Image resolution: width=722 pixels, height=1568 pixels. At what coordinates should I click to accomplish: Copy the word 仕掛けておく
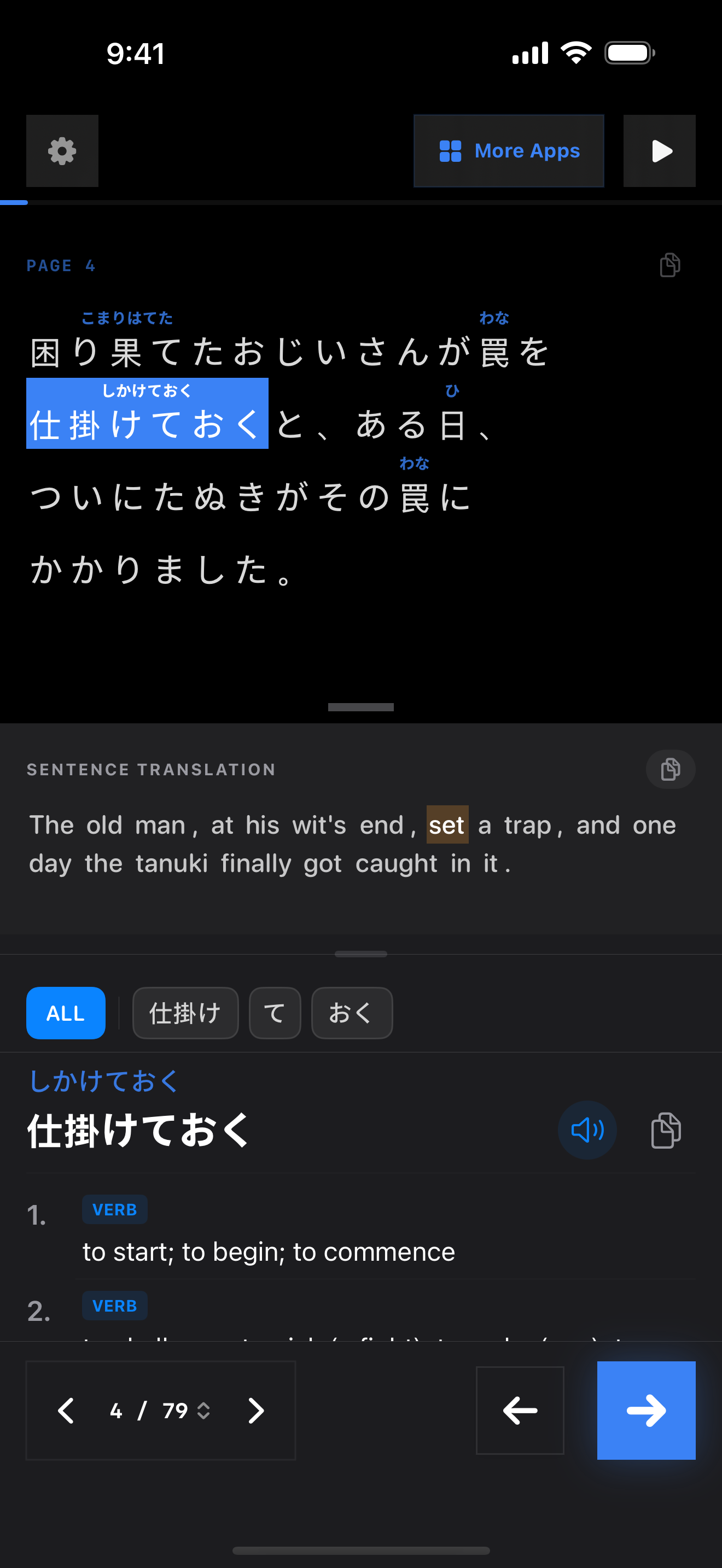[x=665, y=1130]
